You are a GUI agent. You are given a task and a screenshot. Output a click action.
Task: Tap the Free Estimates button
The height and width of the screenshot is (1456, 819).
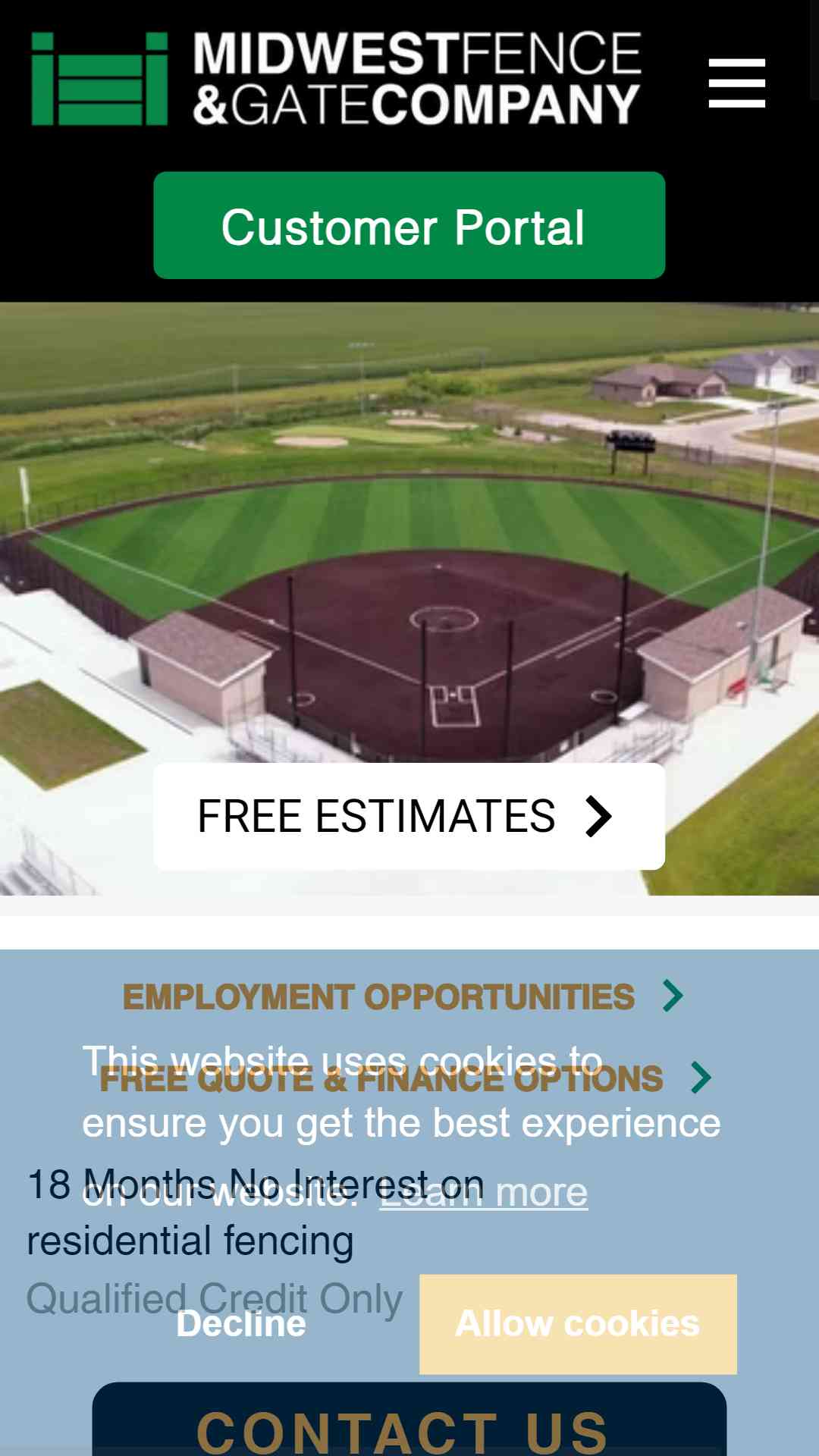(x=409, y=816)
